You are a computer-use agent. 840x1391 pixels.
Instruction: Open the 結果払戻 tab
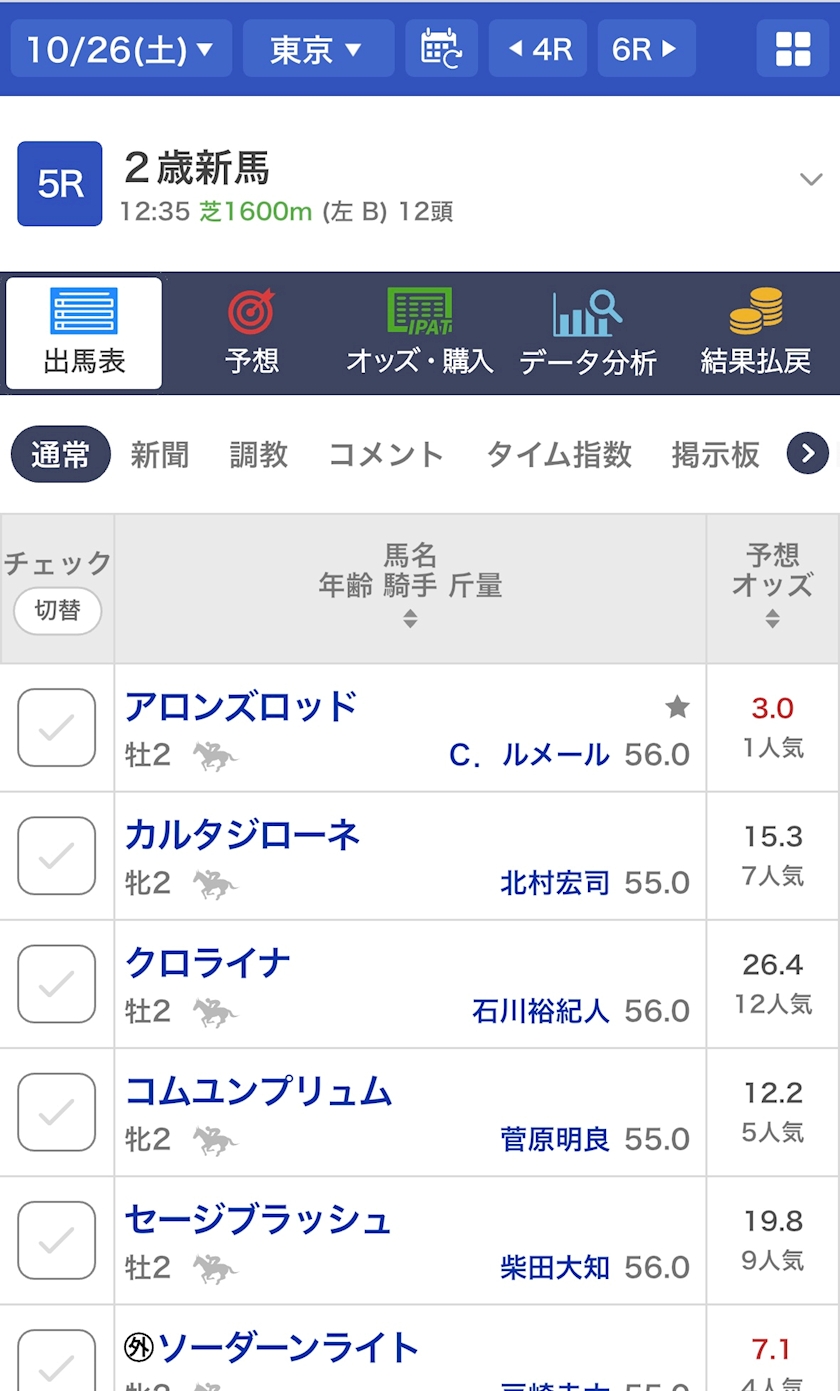(756, 333)
